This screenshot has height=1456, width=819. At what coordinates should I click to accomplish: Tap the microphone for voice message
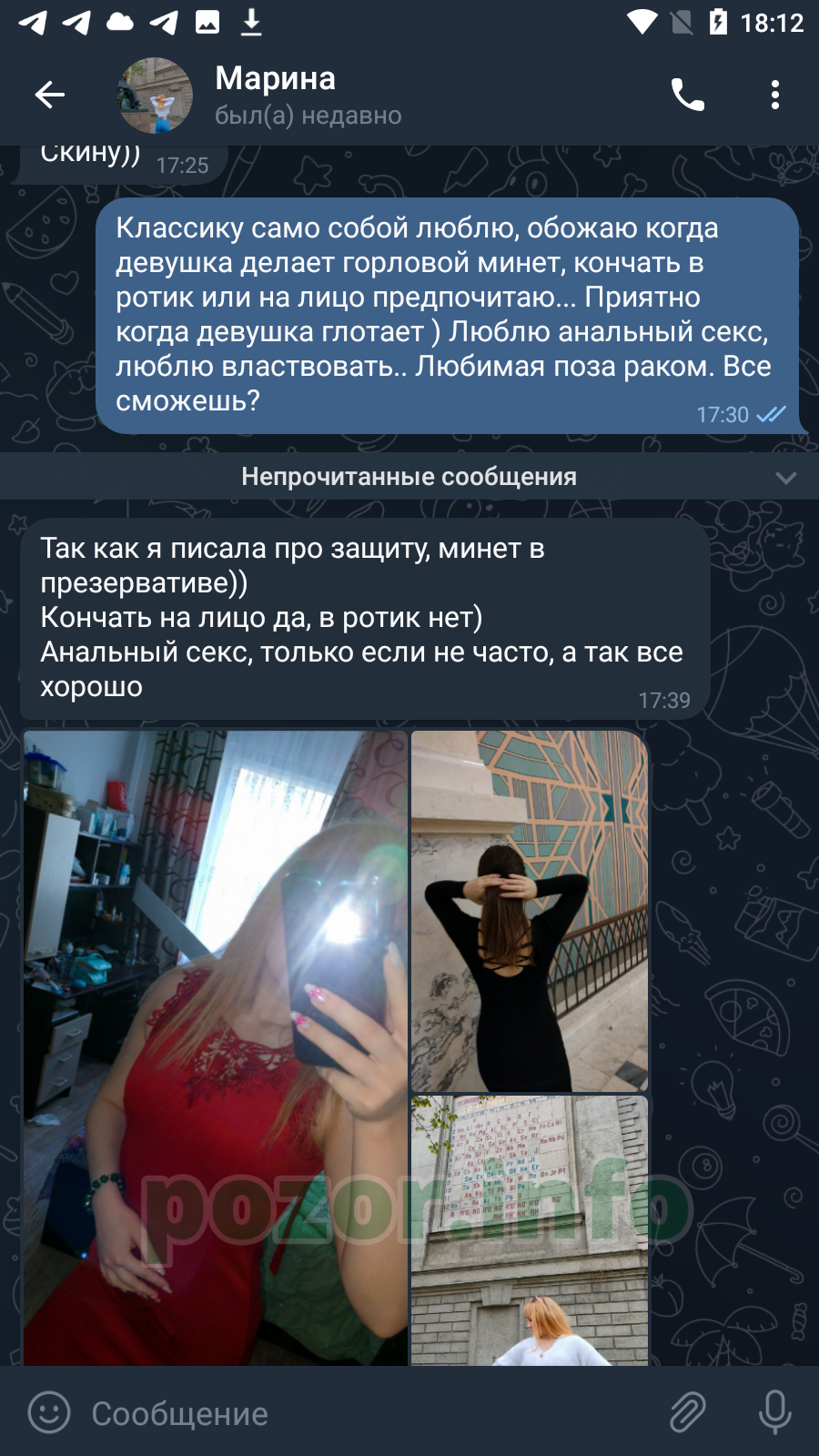pyautogui.click(x=774, y=1412)
